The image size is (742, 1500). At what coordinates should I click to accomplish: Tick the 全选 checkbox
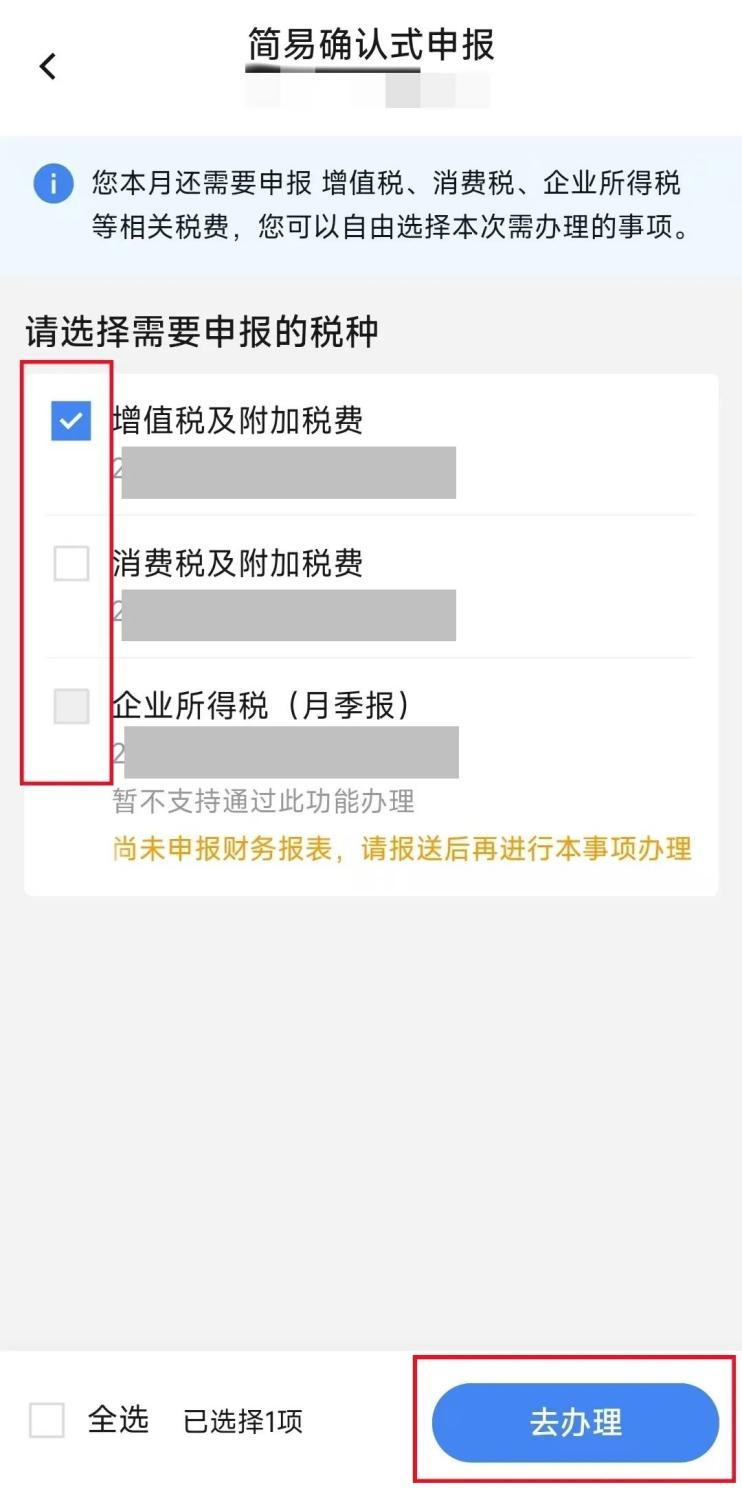point(47,1420)
